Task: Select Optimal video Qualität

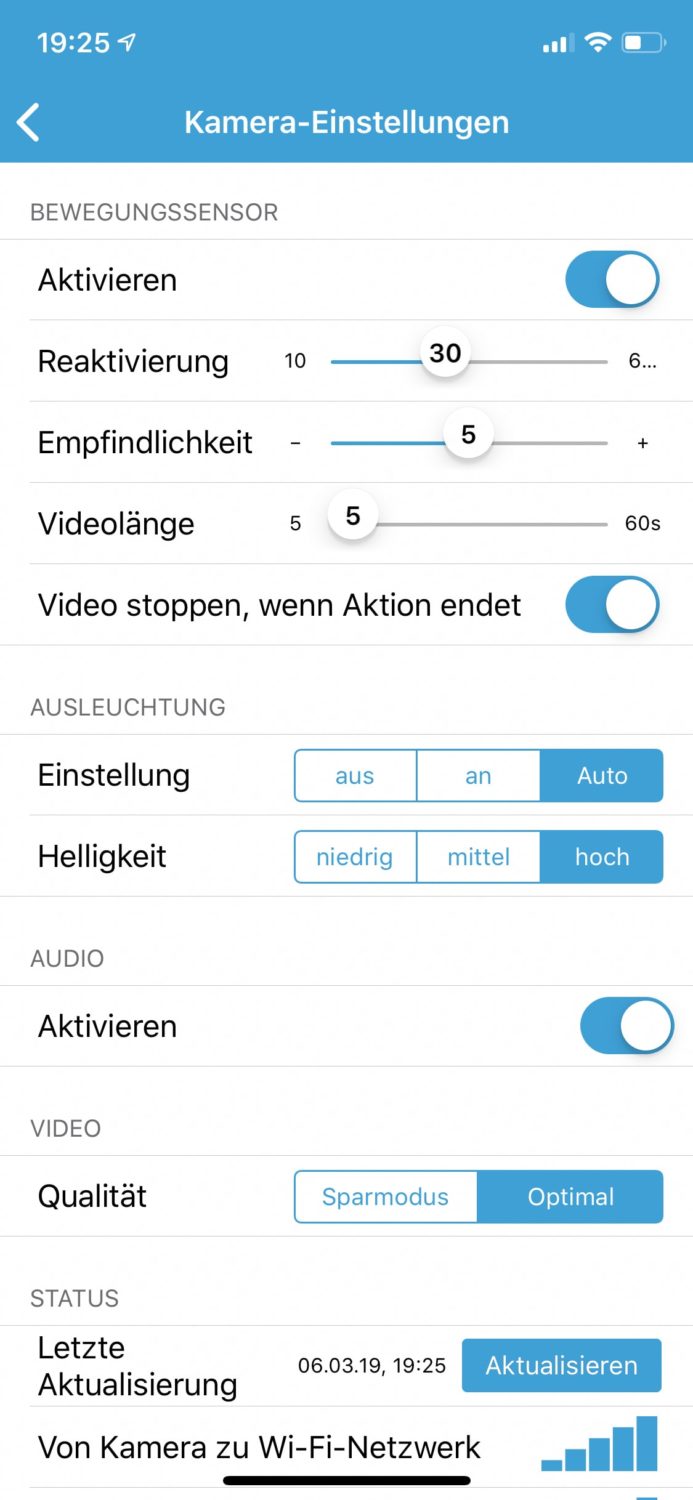Action: [x=570, y=1197]
